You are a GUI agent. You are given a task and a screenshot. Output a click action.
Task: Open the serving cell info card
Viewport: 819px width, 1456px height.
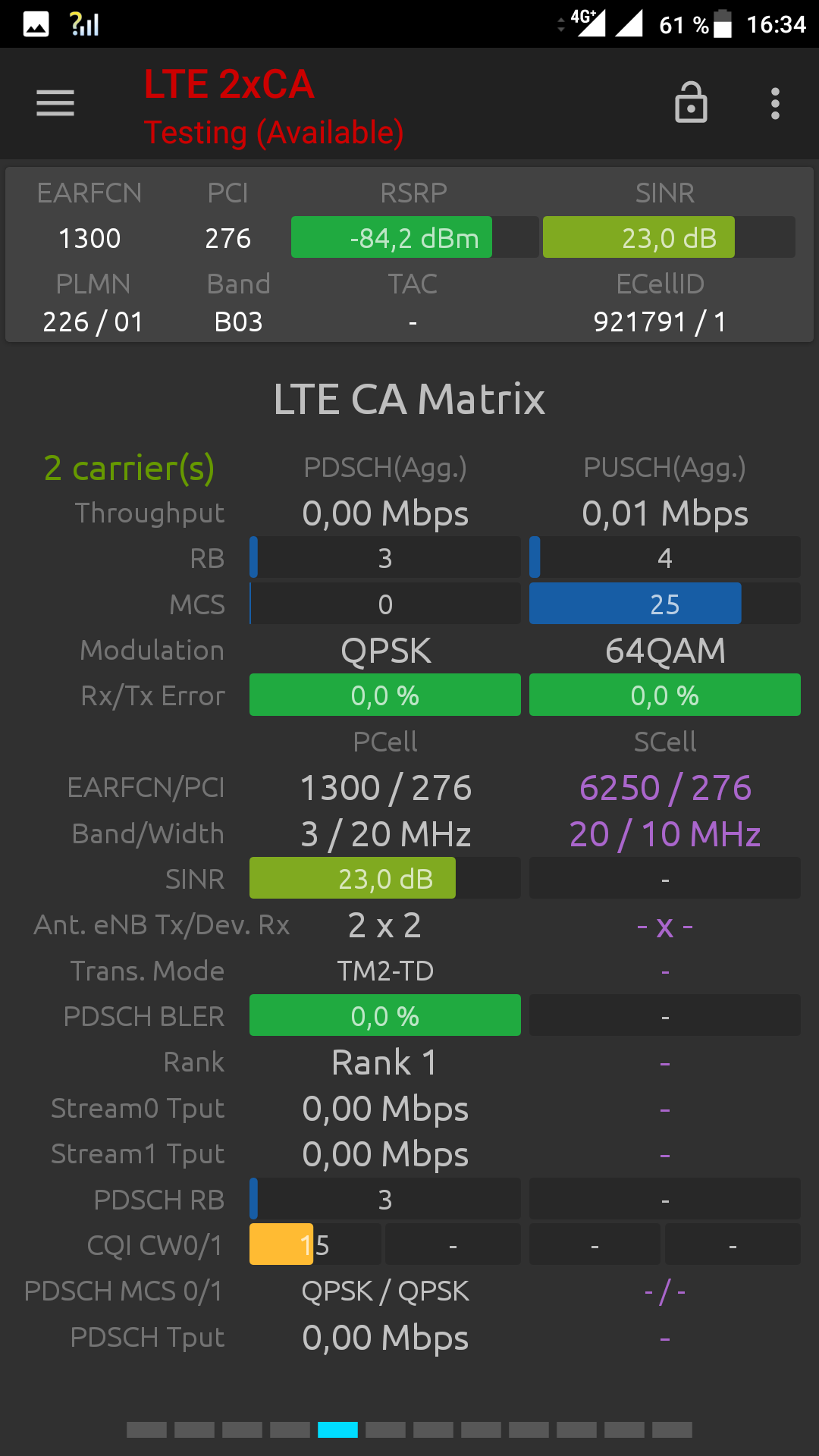[x=409, y=255]
